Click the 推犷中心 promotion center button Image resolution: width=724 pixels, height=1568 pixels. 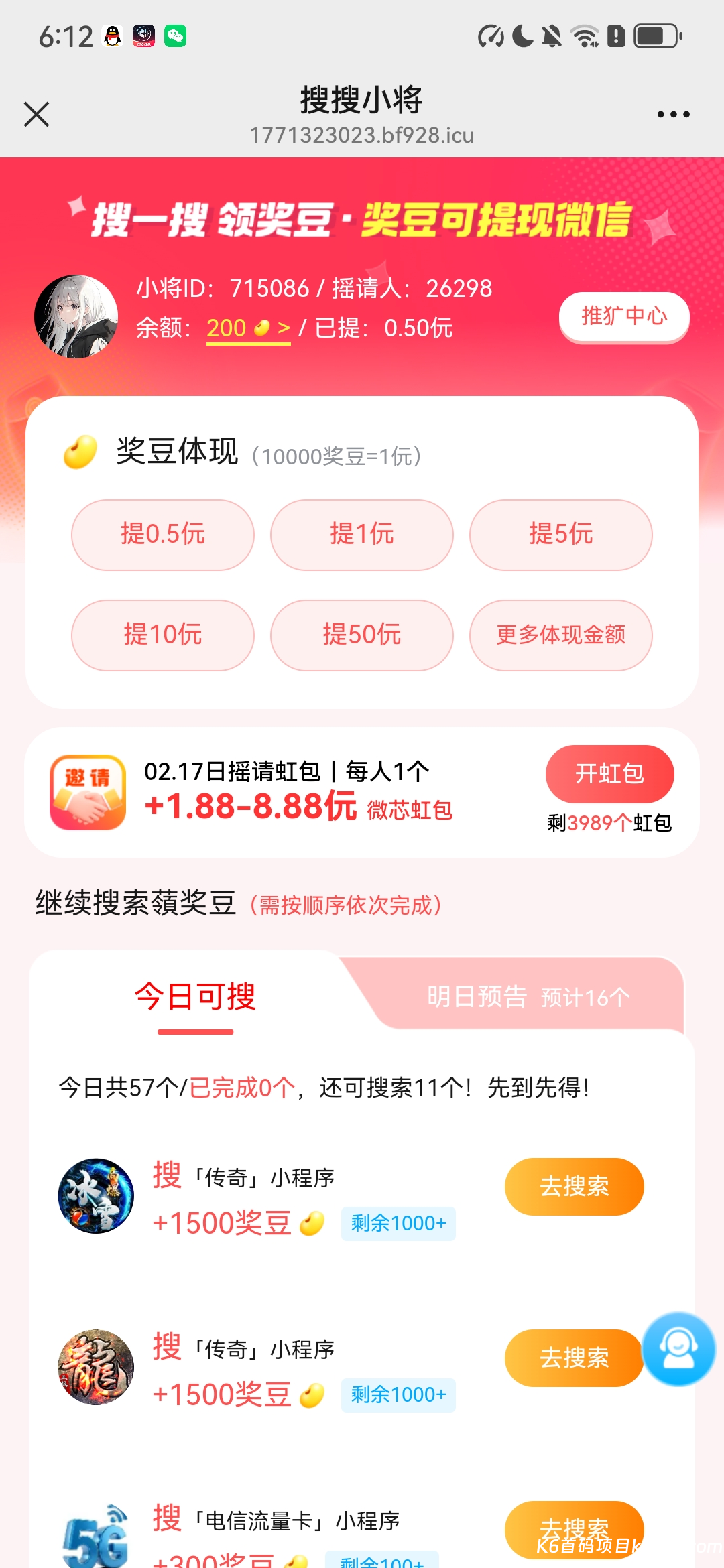tap(623, 317)
